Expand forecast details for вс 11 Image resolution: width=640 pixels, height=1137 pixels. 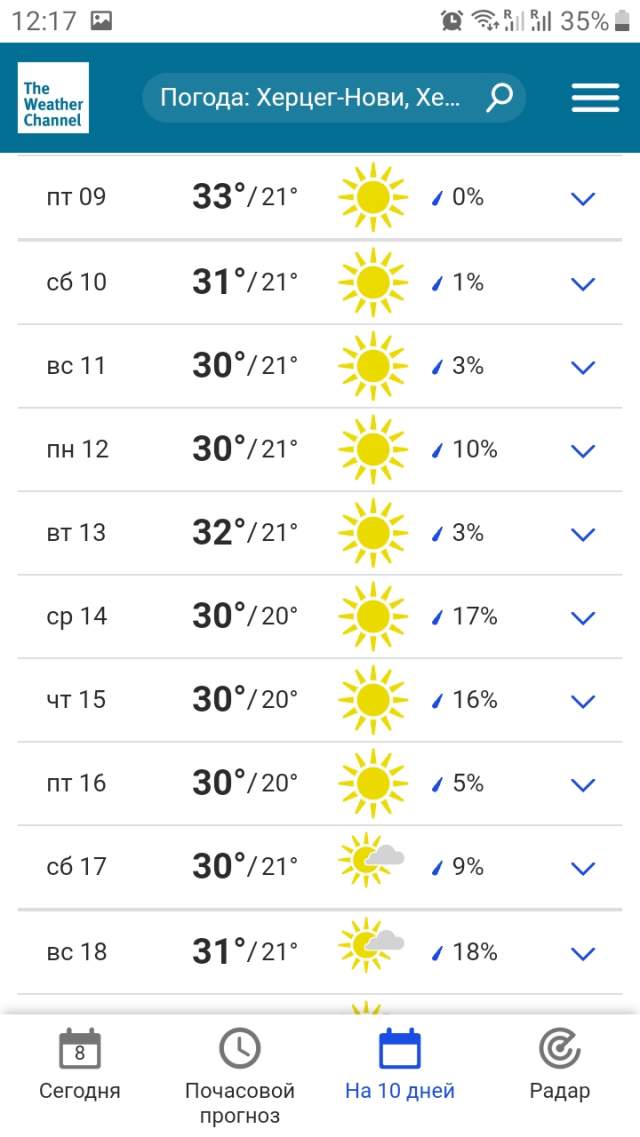pos(582,367)
